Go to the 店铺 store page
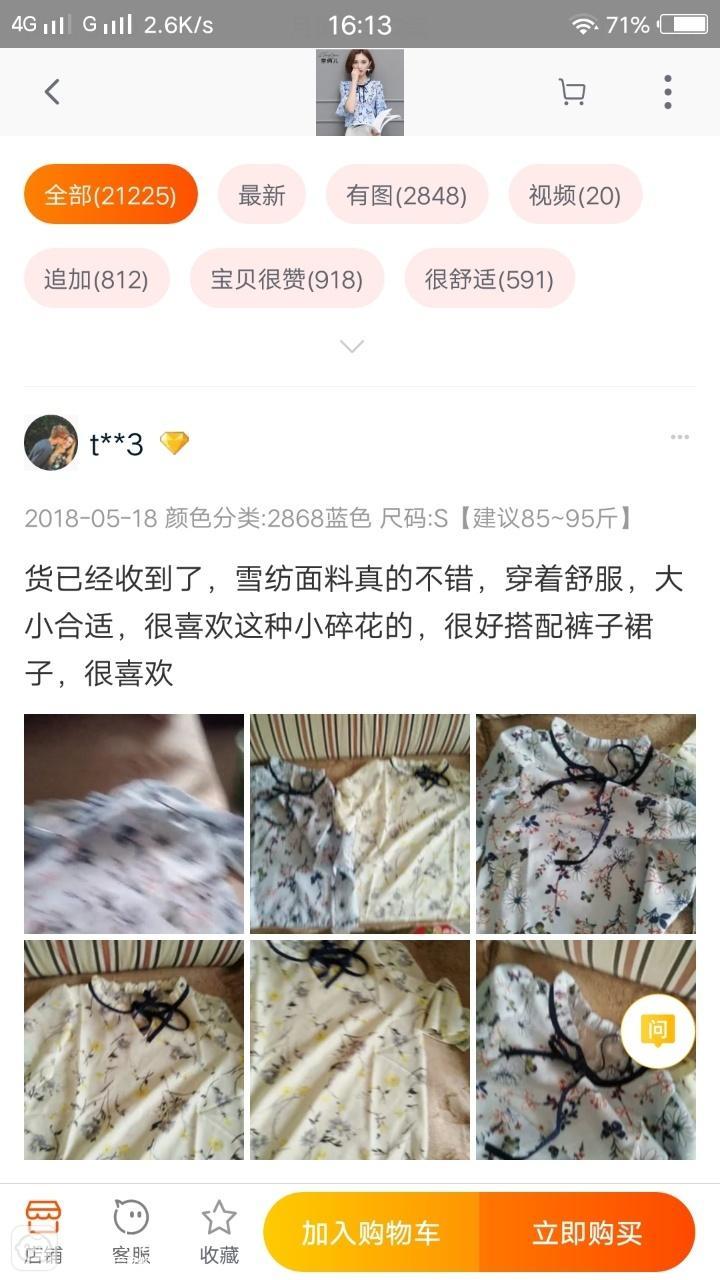This screenshot has width=720, height=1280. 44,1232
